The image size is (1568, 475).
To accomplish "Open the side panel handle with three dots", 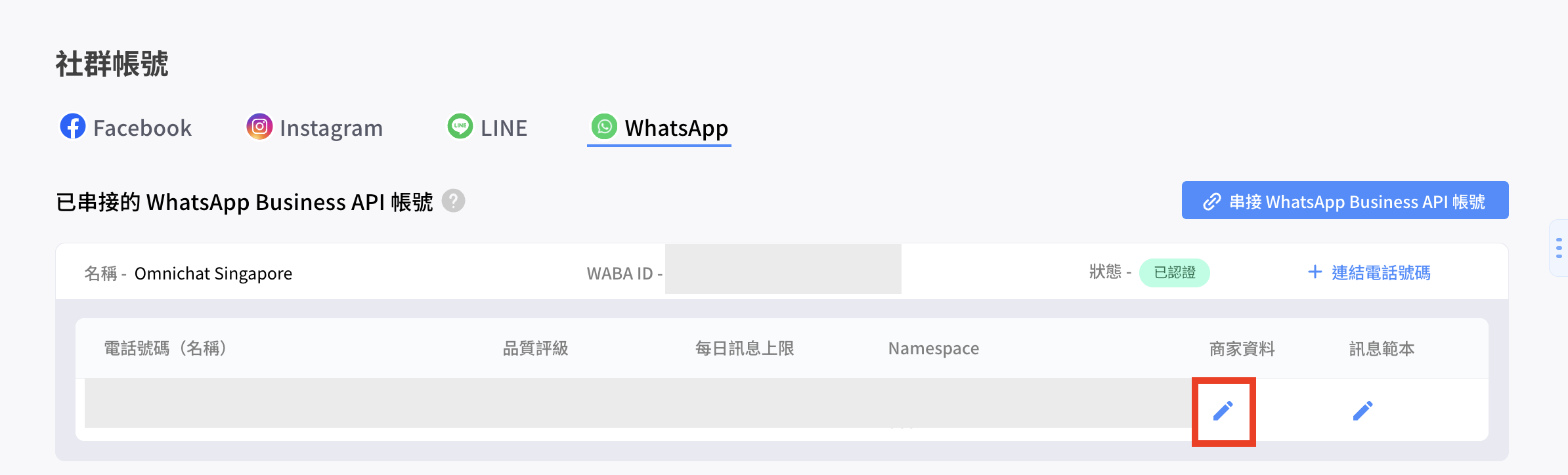I will [x=1559, y=248].
